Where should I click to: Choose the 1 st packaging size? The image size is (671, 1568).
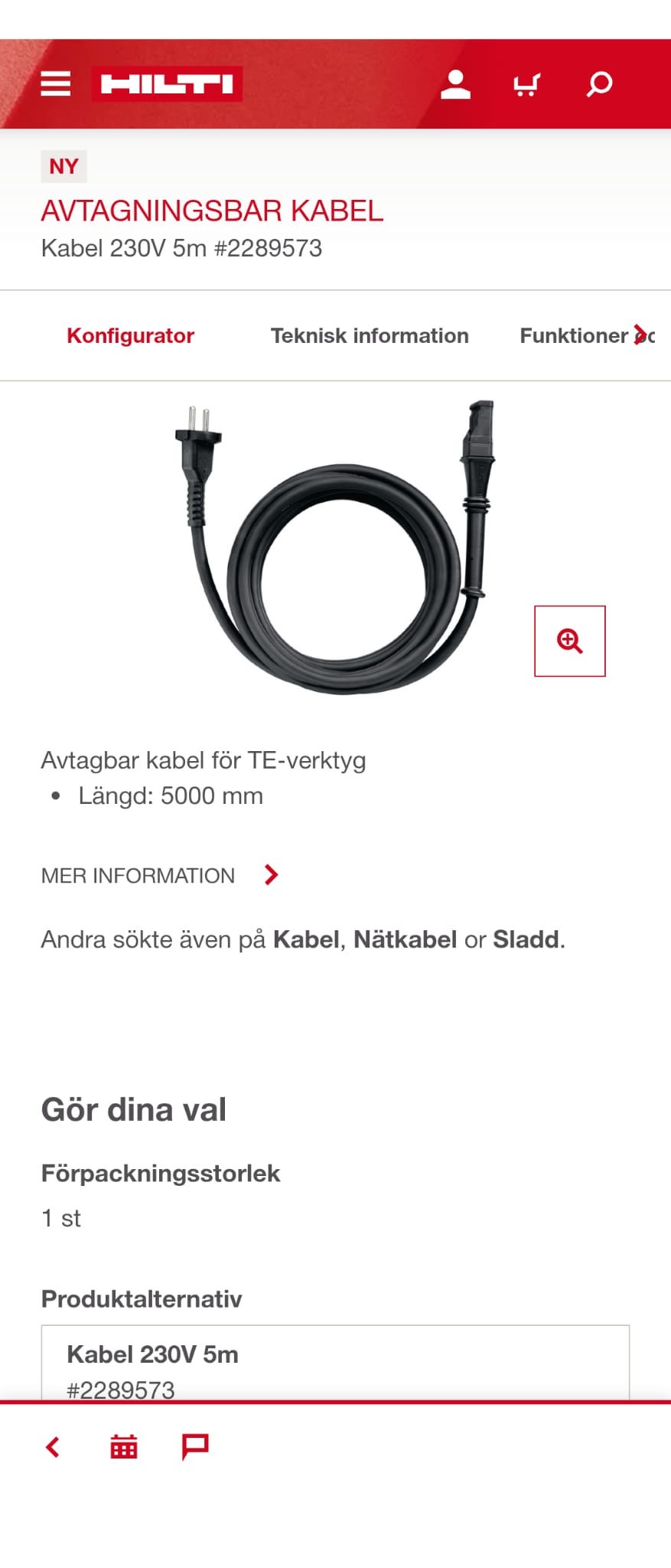61,1218
